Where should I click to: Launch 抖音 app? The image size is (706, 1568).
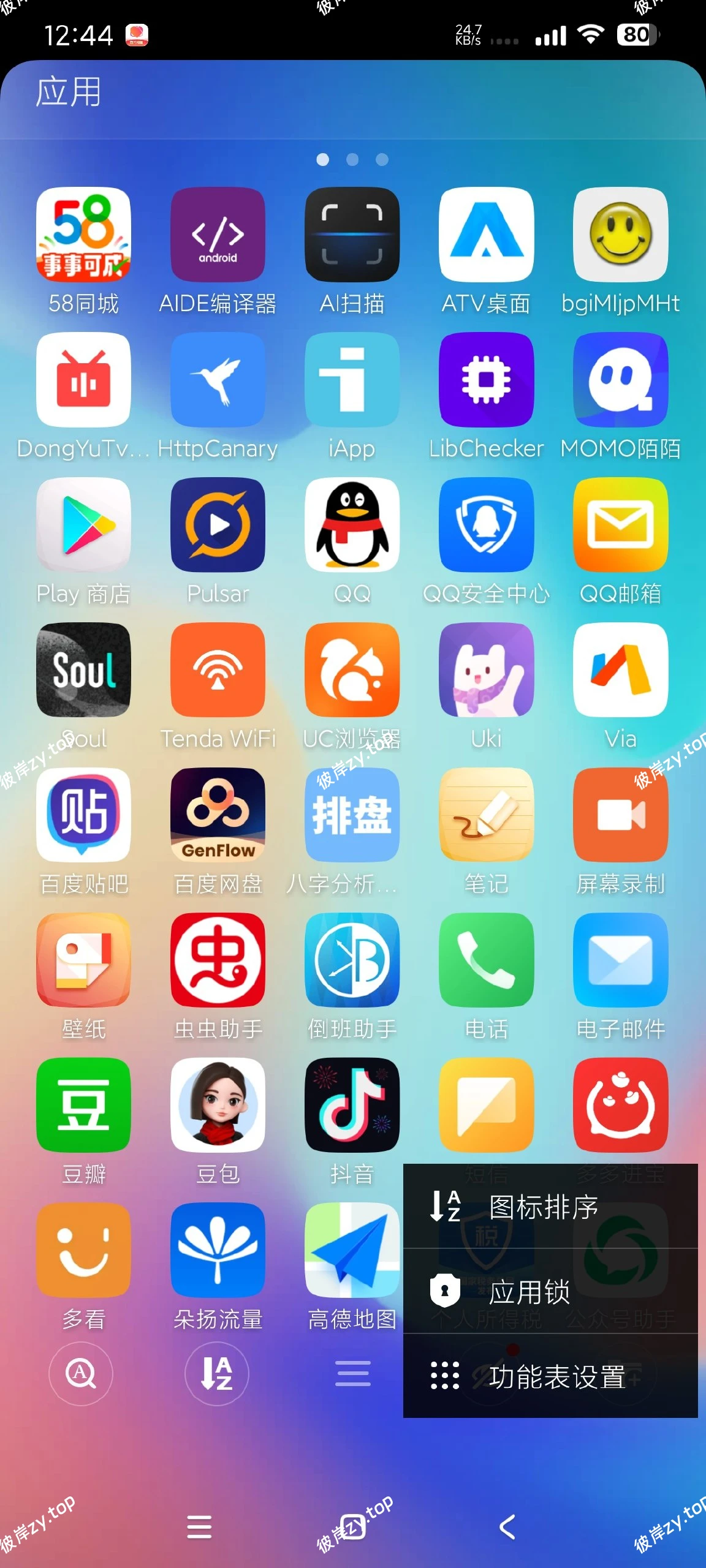[352, 1106]
